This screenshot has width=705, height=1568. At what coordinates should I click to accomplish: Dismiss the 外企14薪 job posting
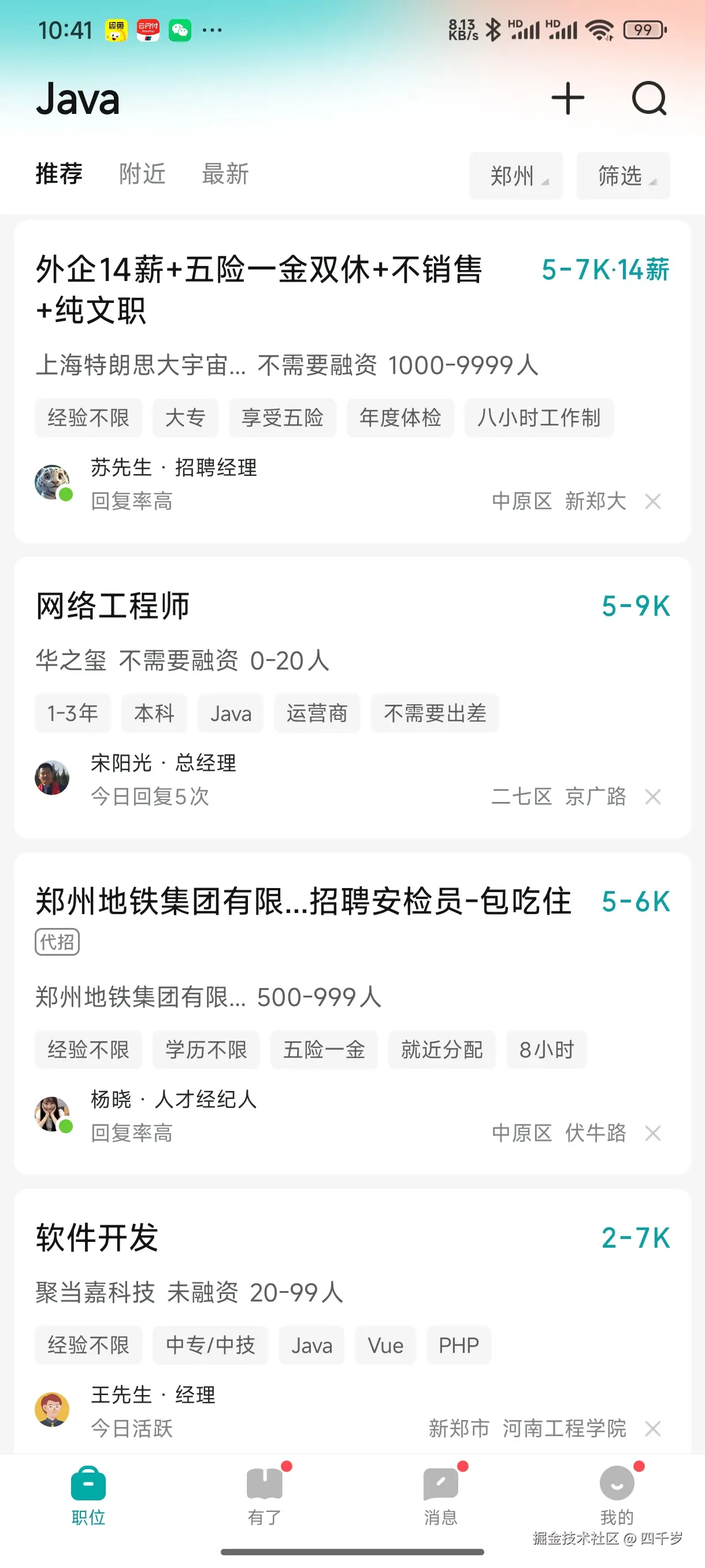point(652,502)
